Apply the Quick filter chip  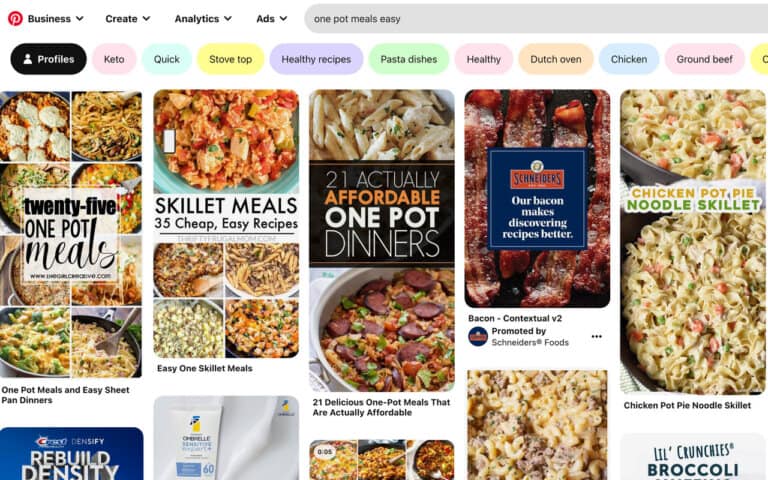(166, 59)
